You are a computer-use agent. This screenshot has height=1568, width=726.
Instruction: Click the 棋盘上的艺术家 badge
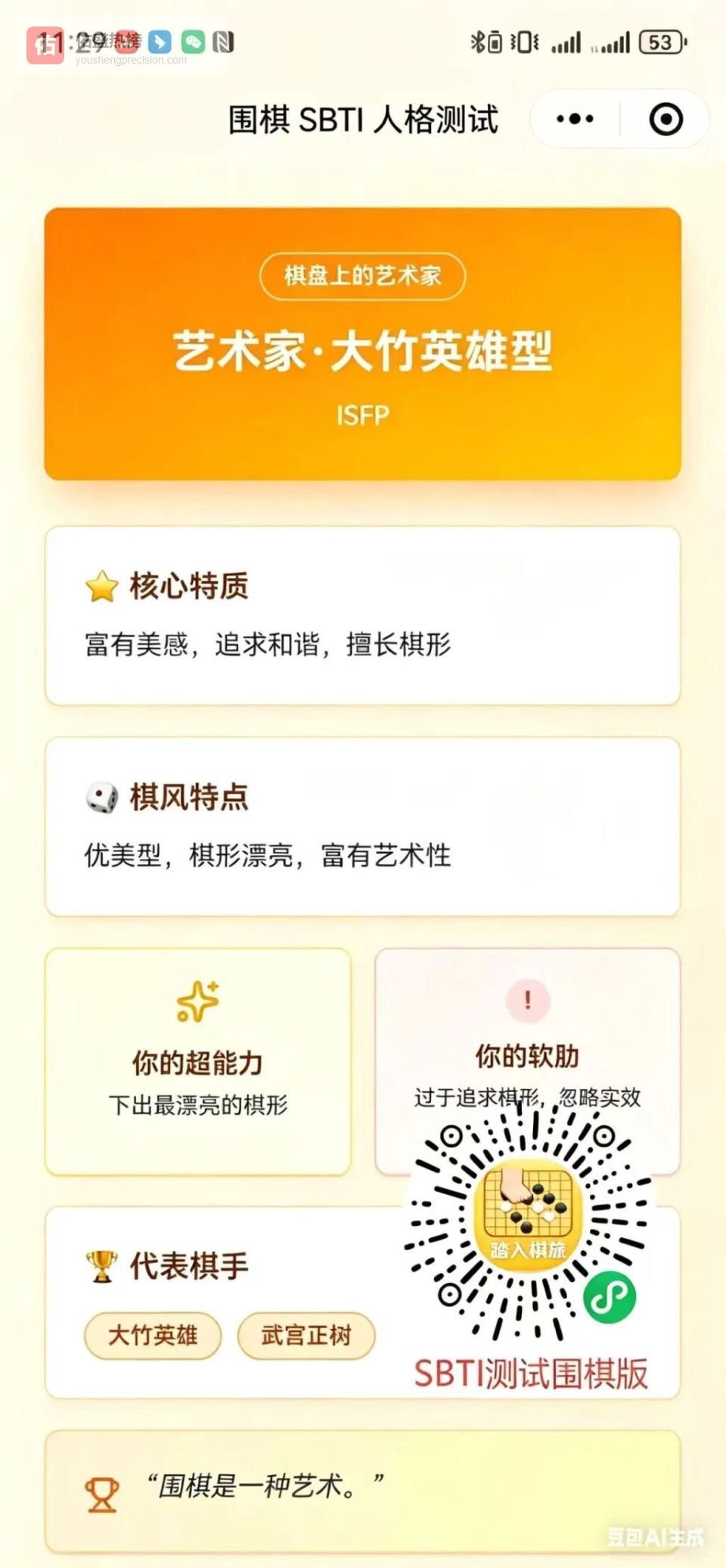click(x=362, y=275)
